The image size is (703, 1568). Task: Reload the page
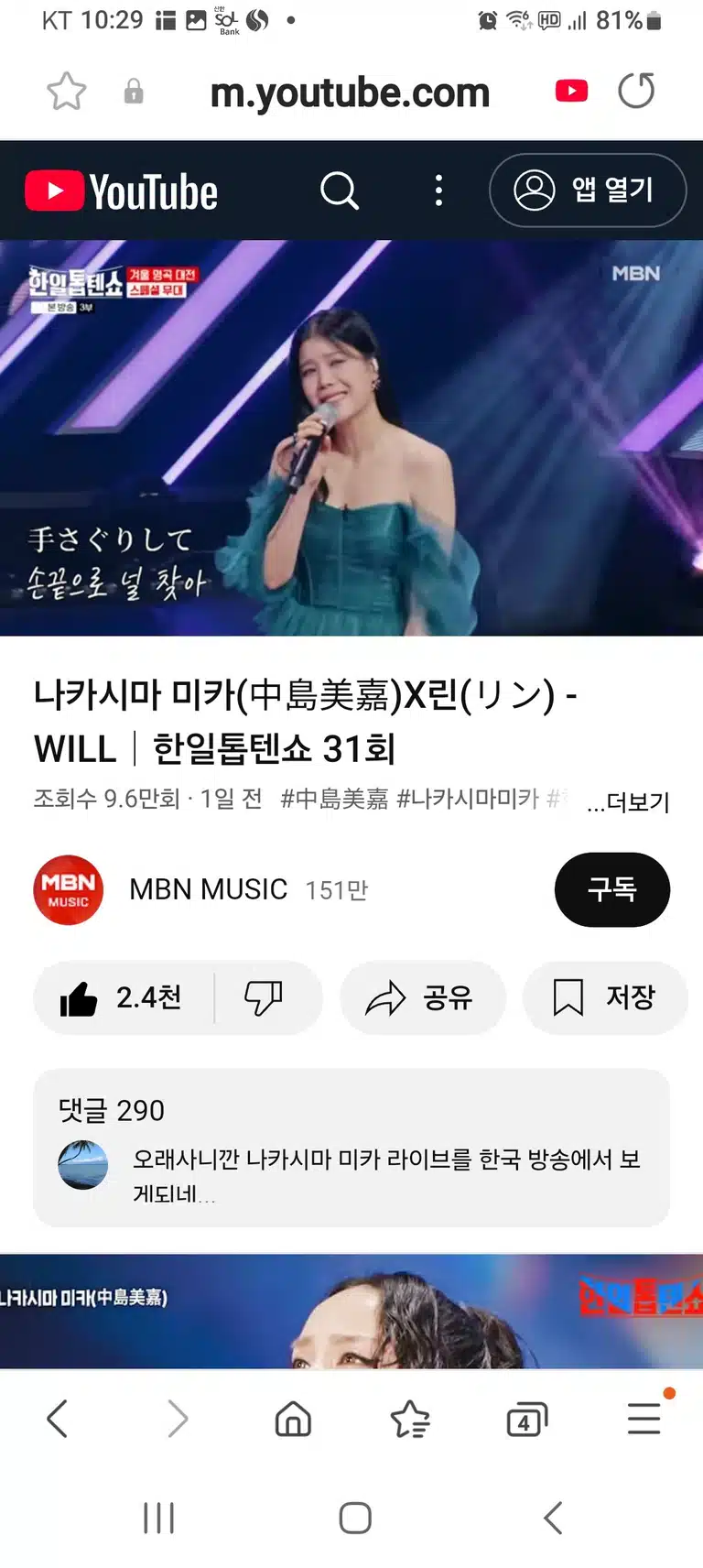[636, 91]
